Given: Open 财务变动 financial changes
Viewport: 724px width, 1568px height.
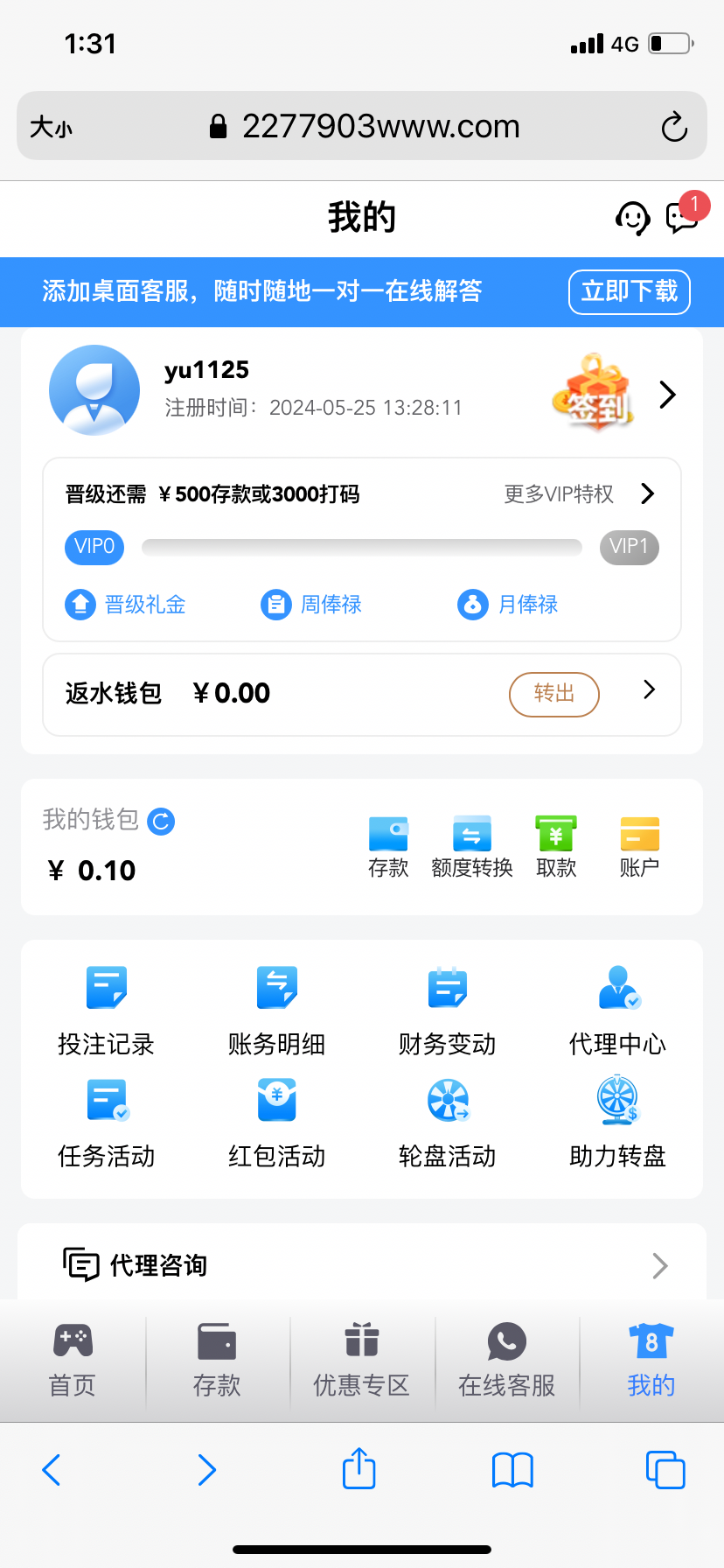Looking at the screenshot, I should 447,1011.
